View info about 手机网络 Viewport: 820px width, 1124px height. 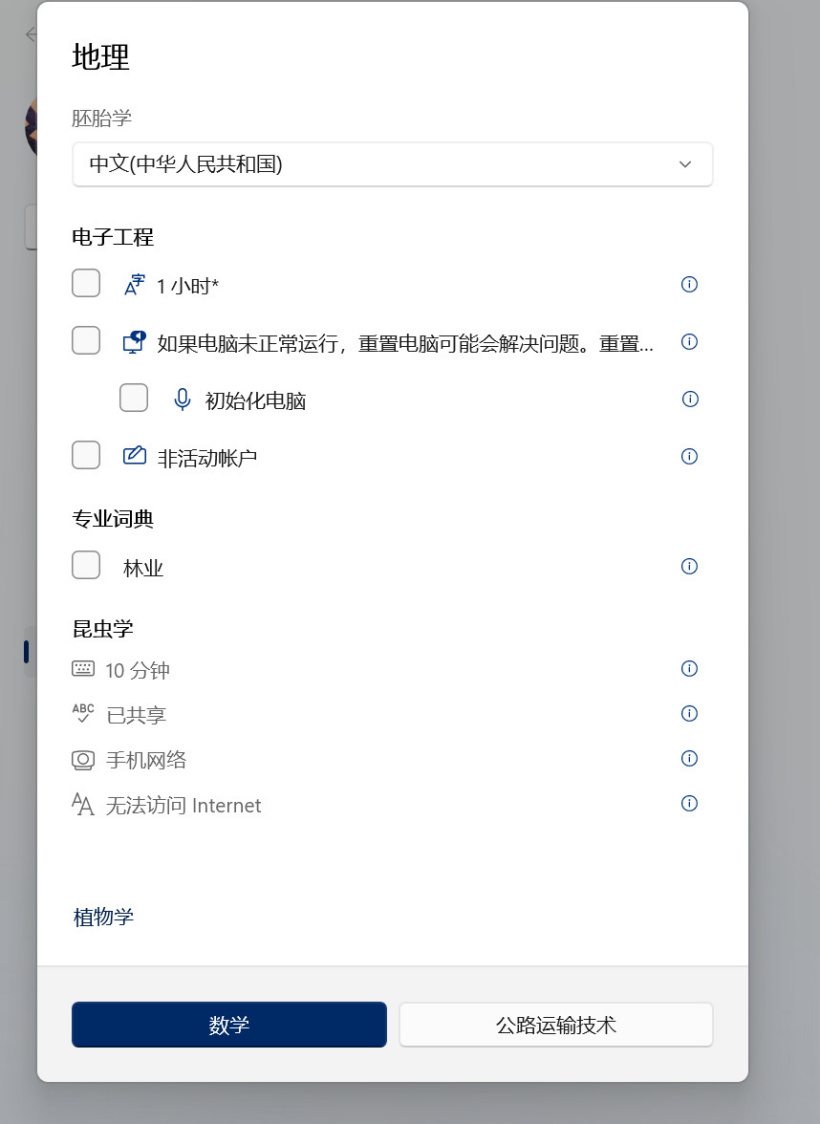[689, 758]
